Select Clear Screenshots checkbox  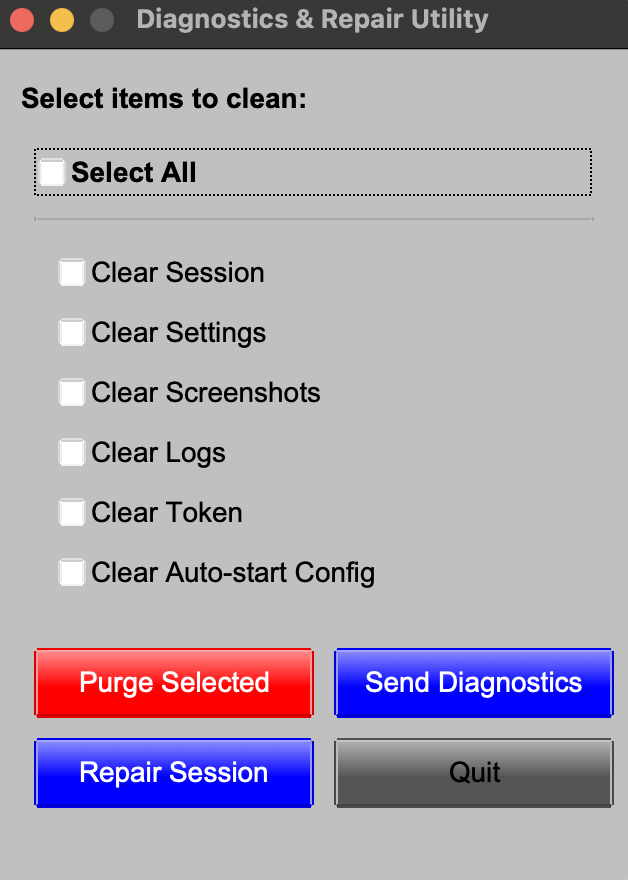[x=72, y=393]
